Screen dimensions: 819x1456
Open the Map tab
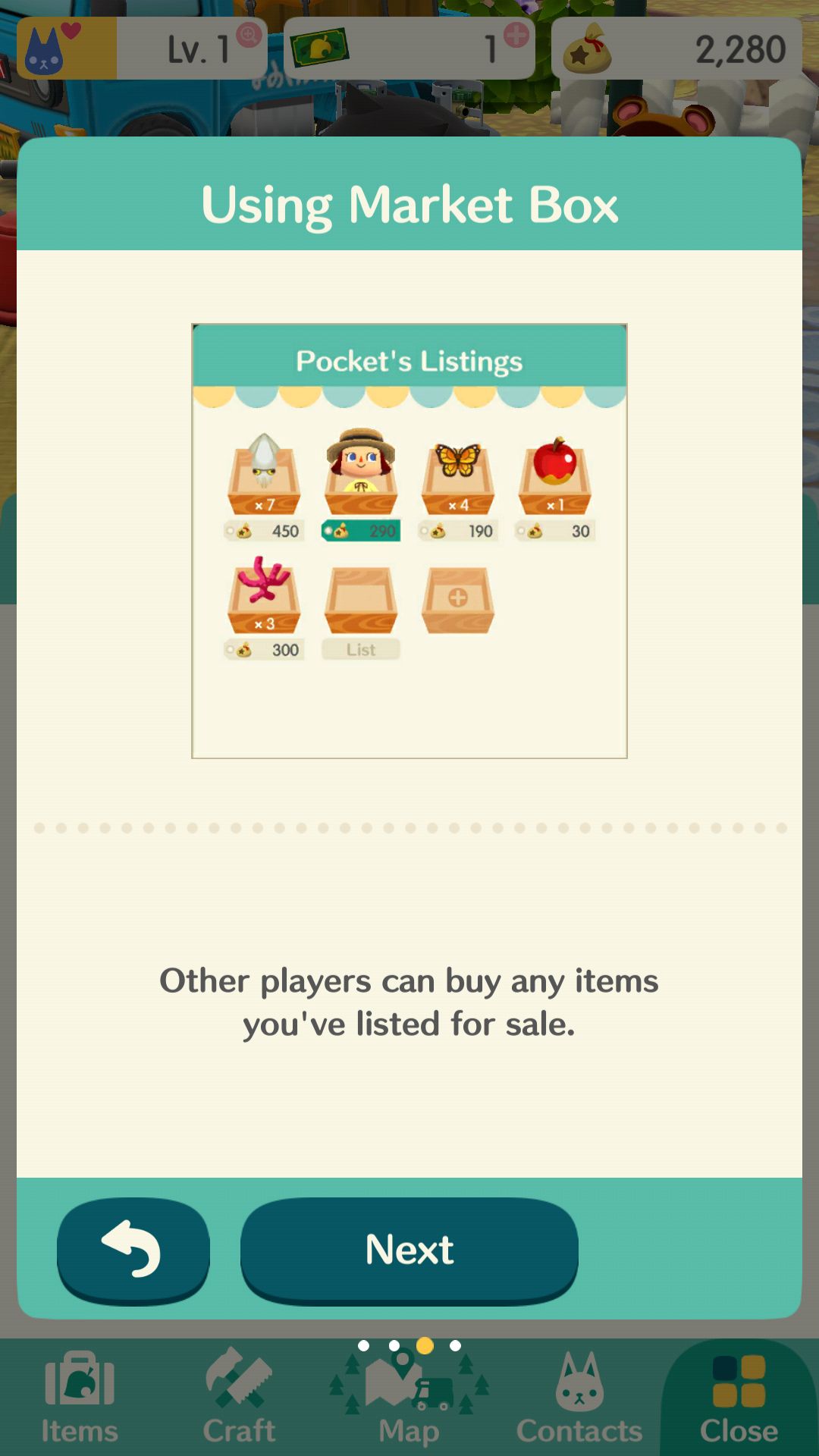tap(409, 1399)
